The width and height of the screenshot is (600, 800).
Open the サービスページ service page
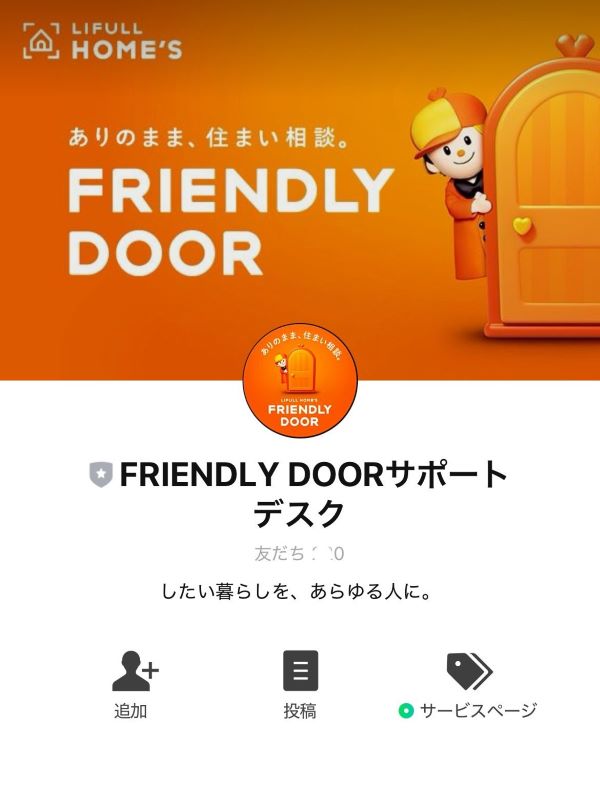click(468, 683)
